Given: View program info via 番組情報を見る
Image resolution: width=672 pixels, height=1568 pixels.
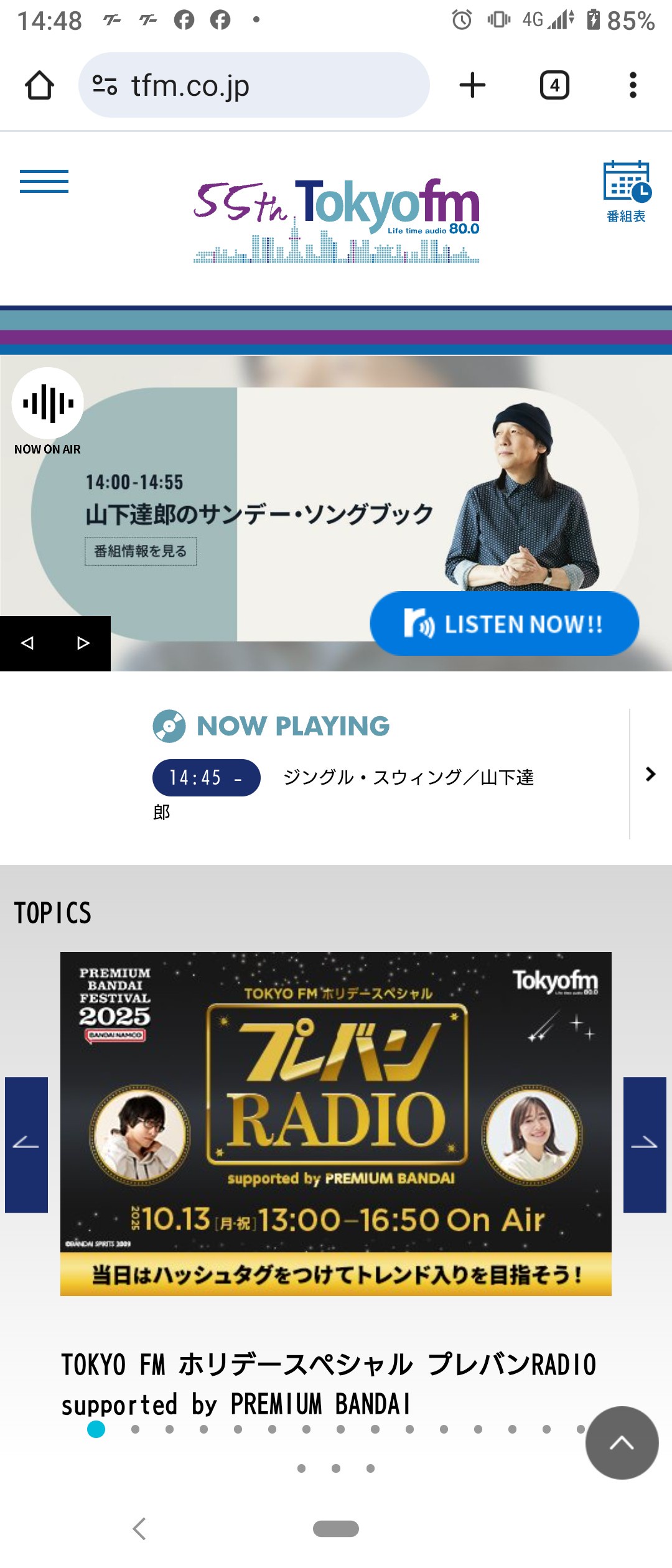Looking at the screenshot, I should (x=141, y=551).
